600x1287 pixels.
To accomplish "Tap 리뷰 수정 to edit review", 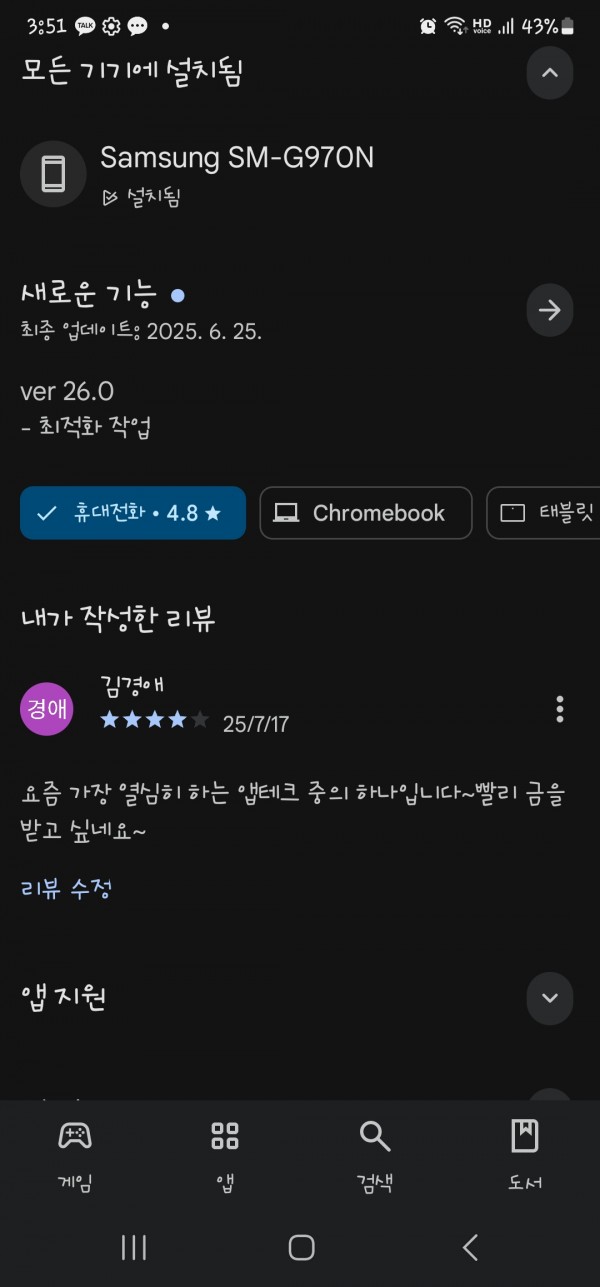I will tap(66, 887).
